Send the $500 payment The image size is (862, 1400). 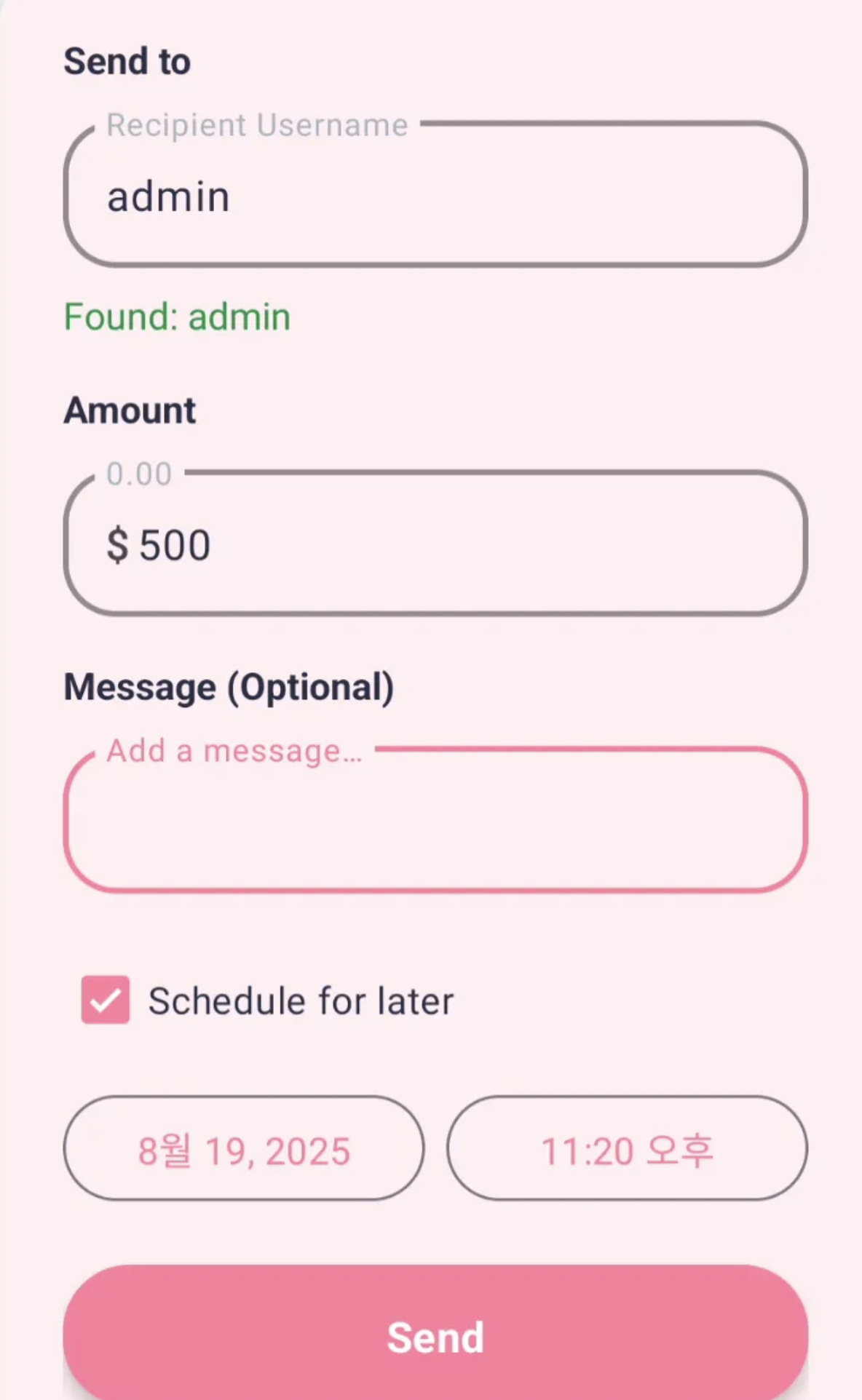(435, 1336)
